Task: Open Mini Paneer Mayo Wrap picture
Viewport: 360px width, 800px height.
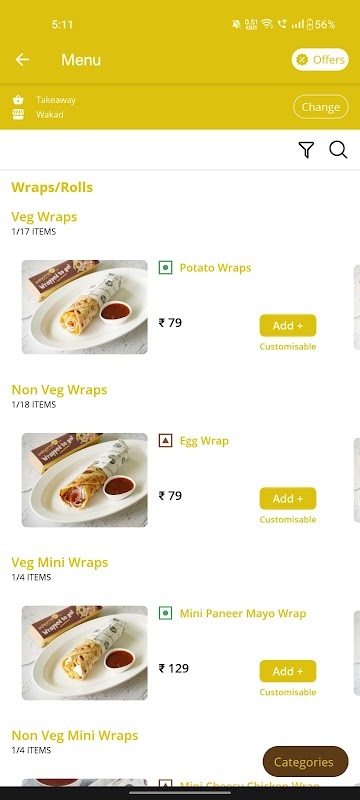Action: point(85,653)
